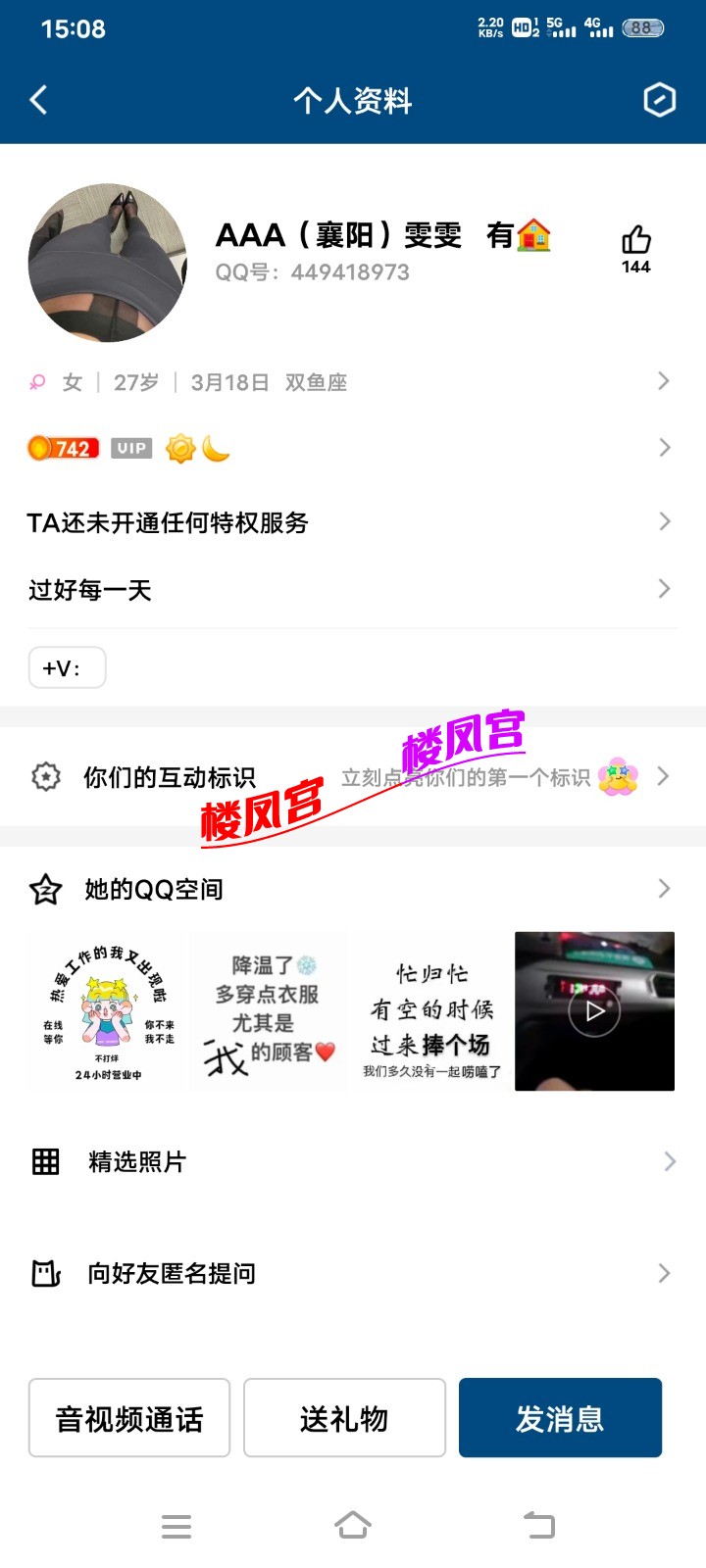Open the TA还未开通任何特权服务 row
The width and height of the screenshot is (706, 1568).
pos(351,522)
